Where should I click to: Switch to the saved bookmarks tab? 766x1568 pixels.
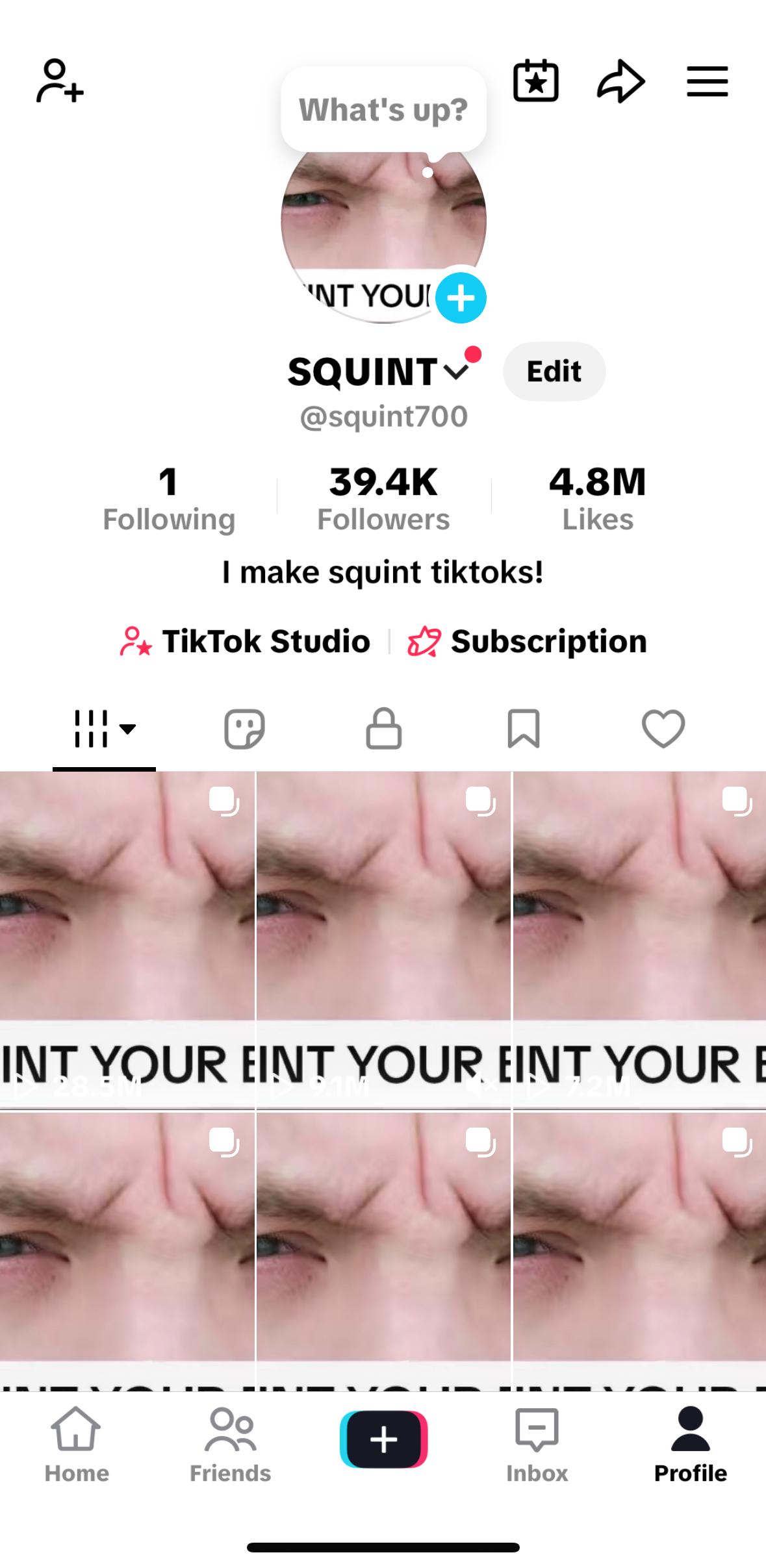pos(523,729)
